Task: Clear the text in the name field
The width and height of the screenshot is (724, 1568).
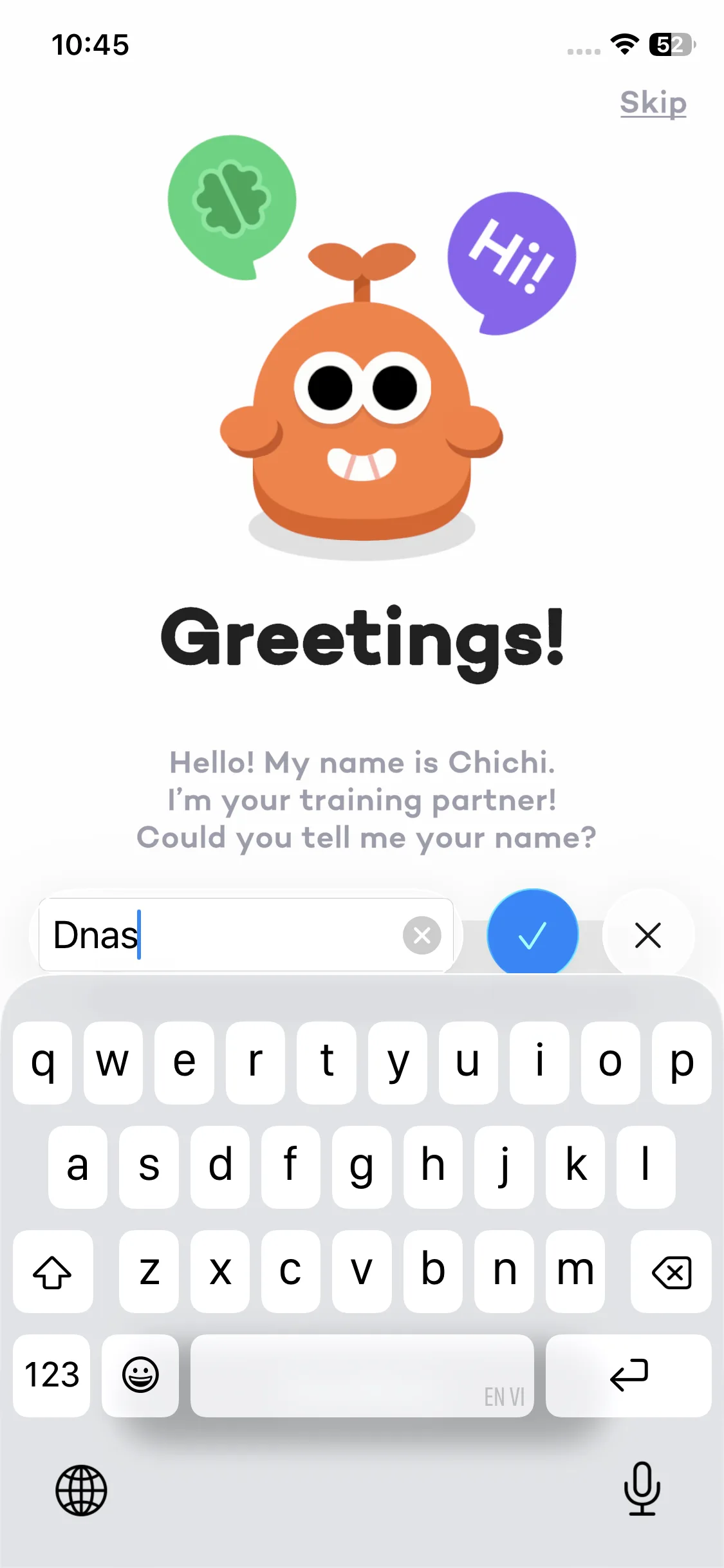Action: click(422, 935)
